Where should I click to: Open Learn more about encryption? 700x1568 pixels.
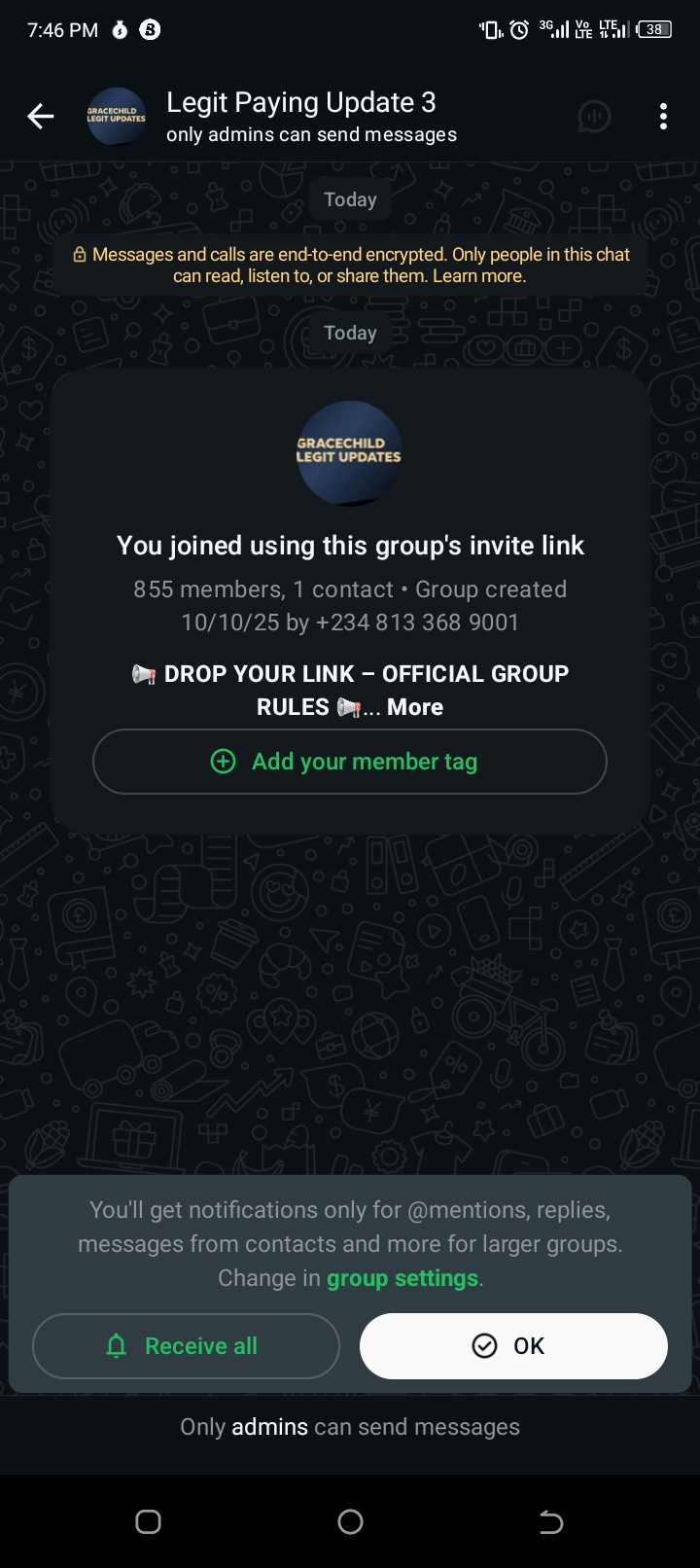[x=478, y=276]
